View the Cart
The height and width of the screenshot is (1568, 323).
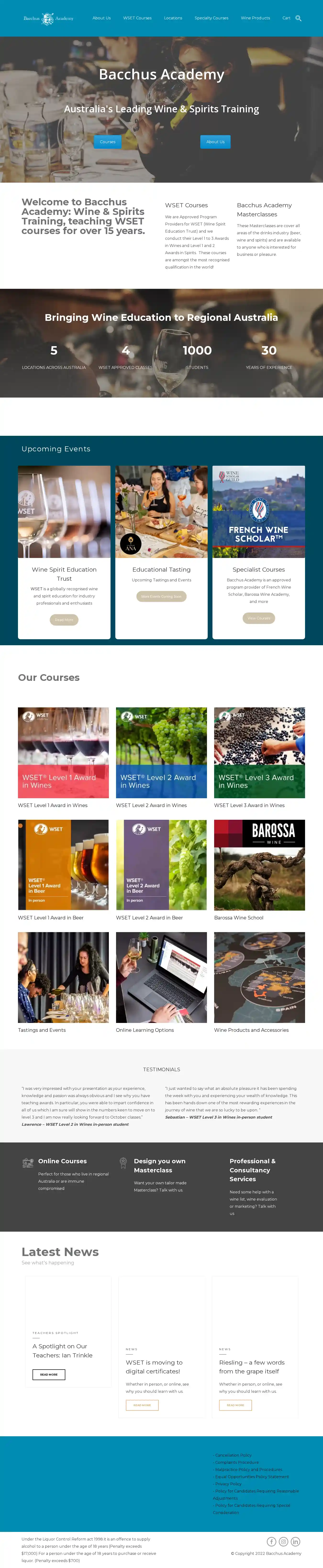tap(286, 18)
